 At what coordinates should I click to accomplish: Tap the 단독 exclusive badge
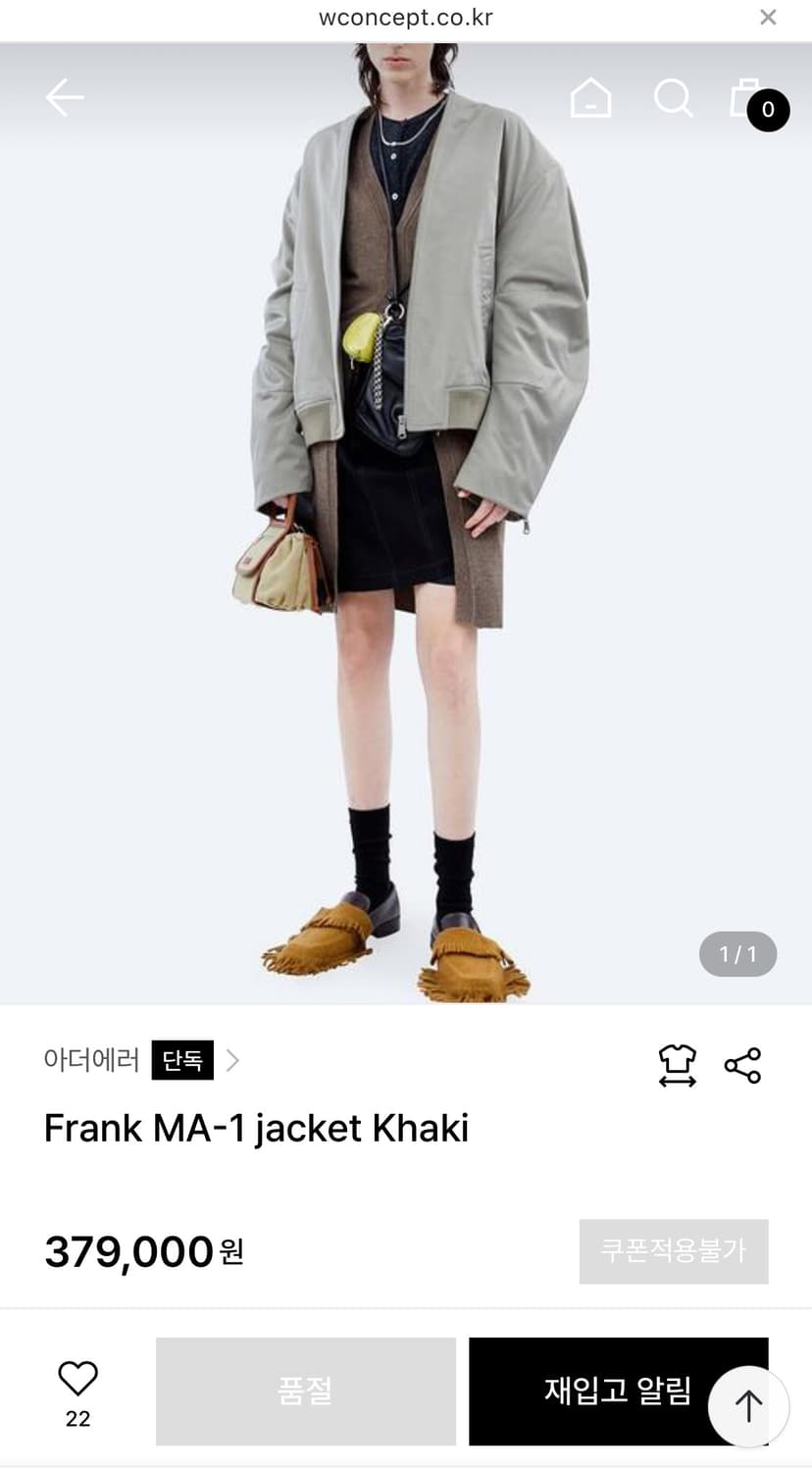(181, 1060)
